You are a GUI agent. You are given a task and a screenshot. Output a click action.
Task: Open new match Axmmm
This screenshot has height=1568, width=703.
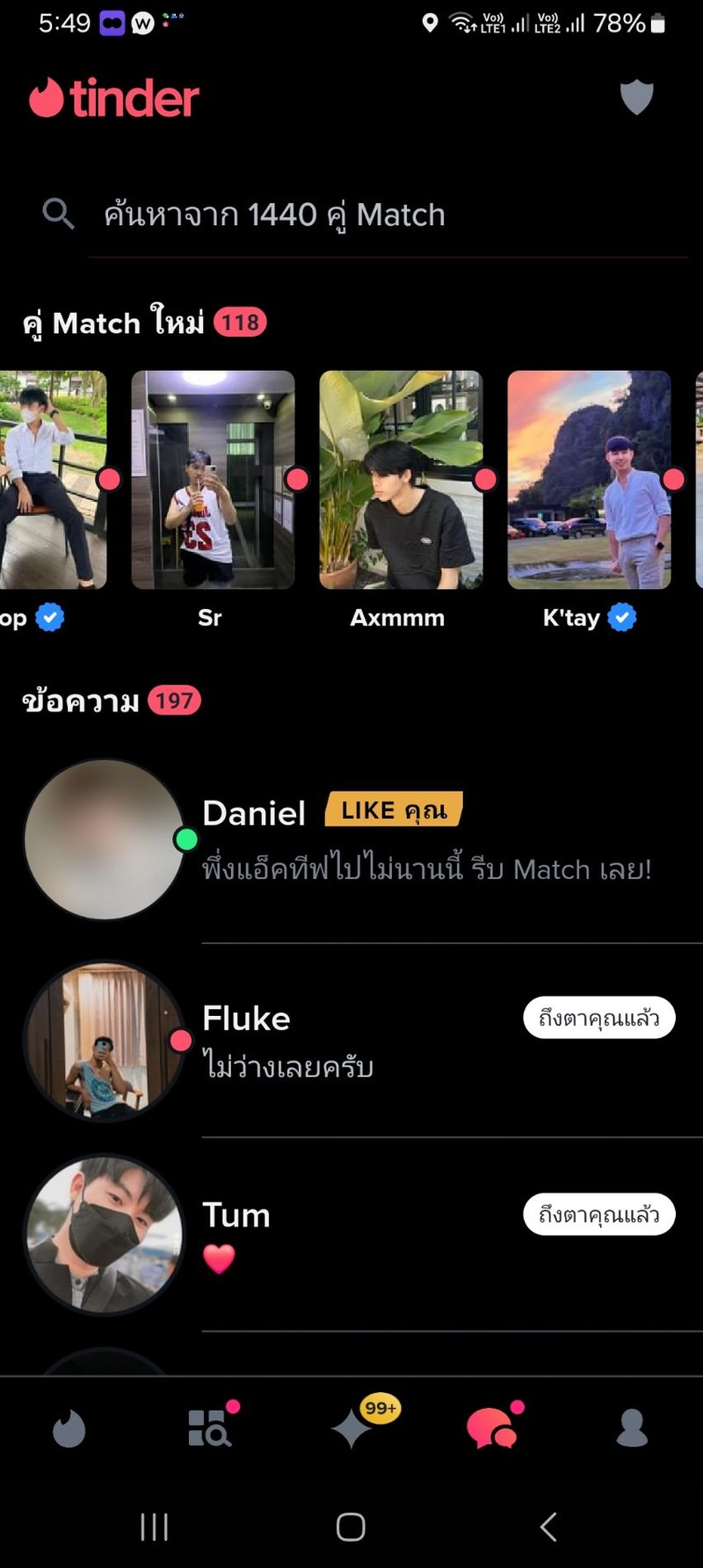coord(401,480)
